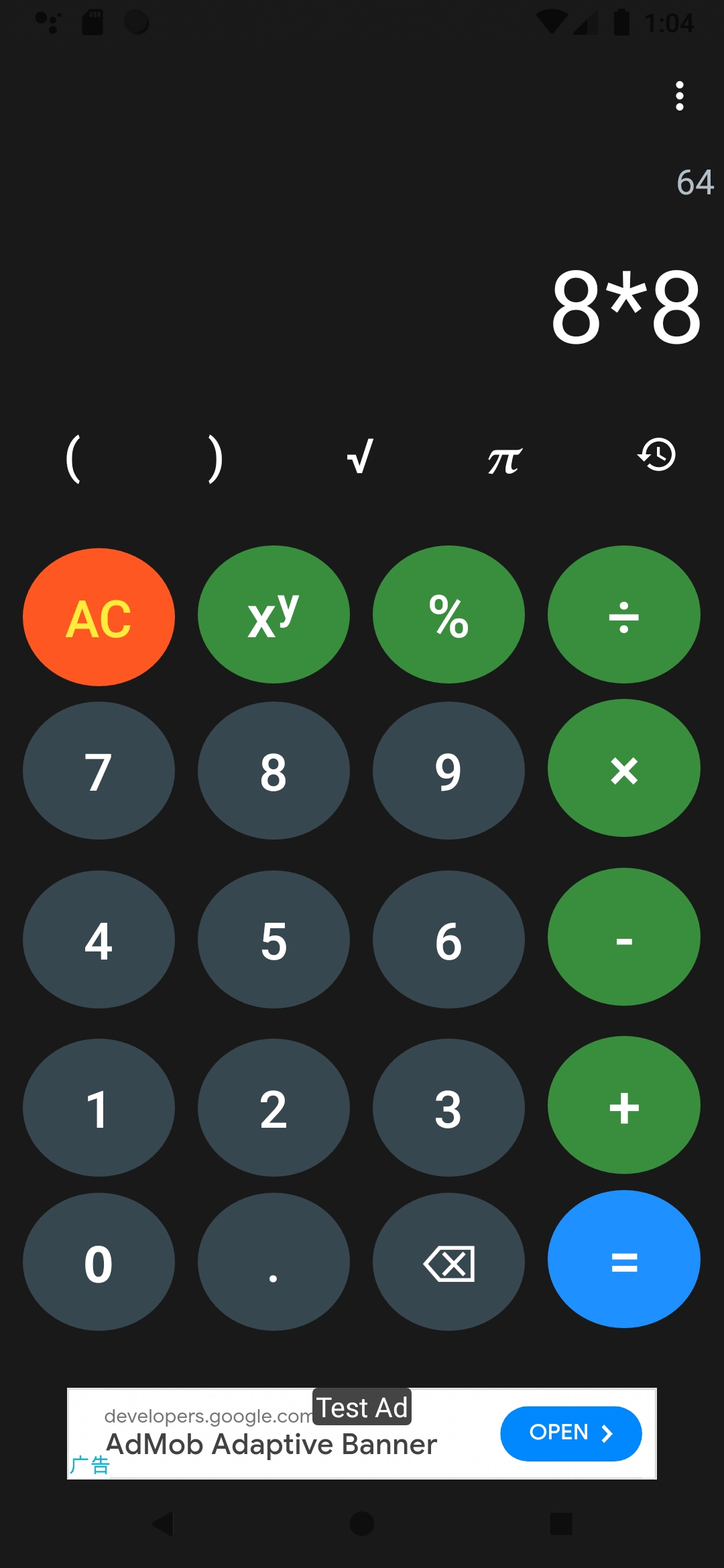Select the minus operator
This screenshot has height=1568, width=724.
click(x=624, y=937)
